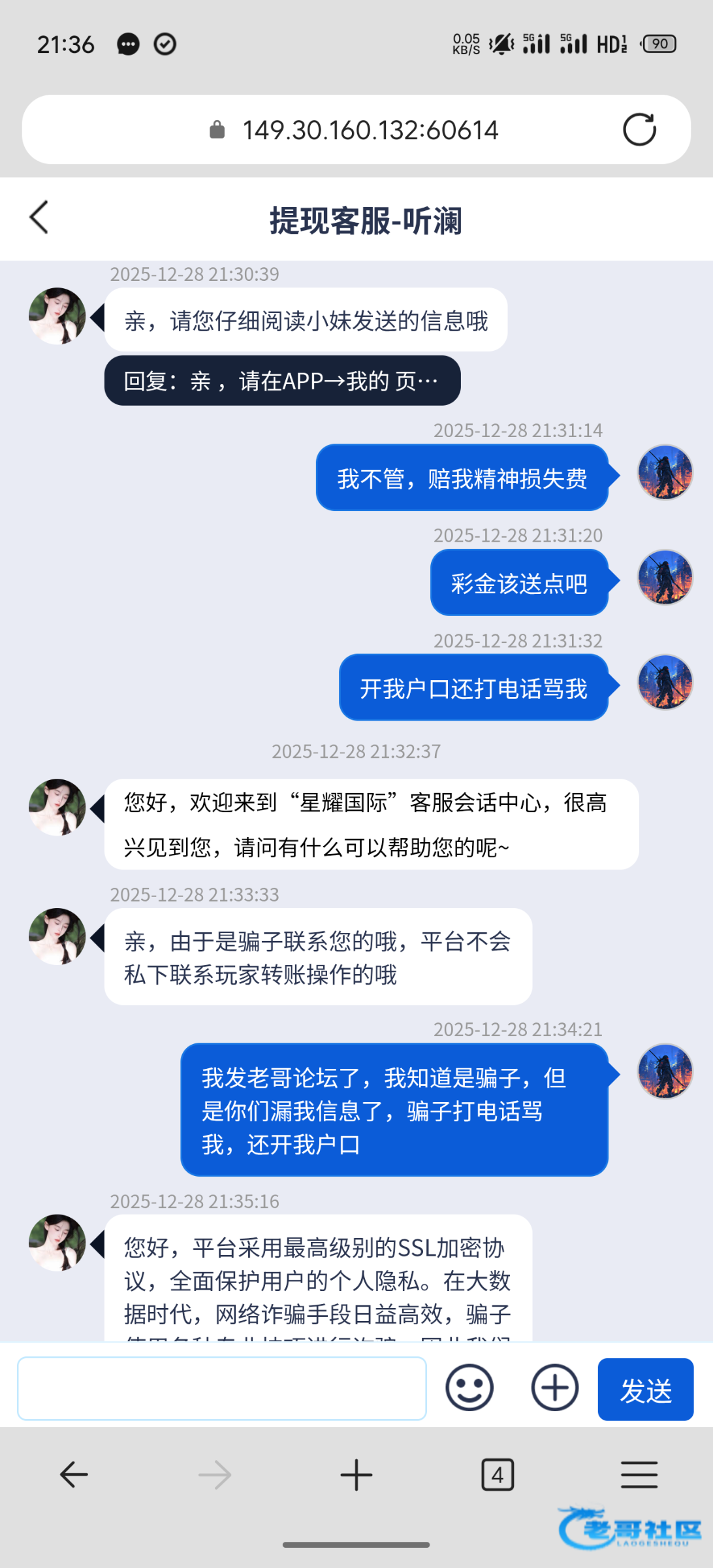Open a new browser tab
This screenshot has width=713, height=1568.
point(356,1475)
